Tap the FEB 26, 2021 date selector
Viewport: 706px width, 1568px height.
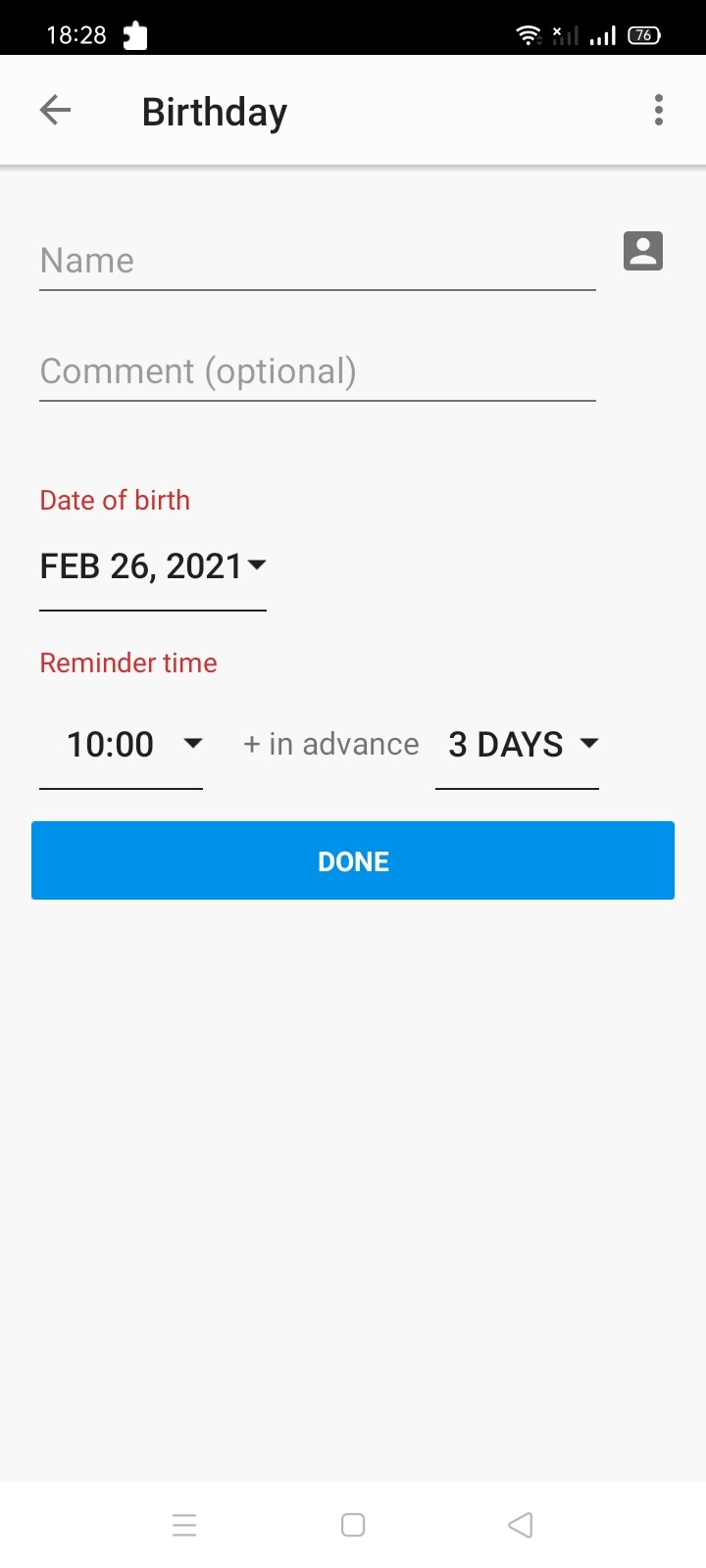139,565
